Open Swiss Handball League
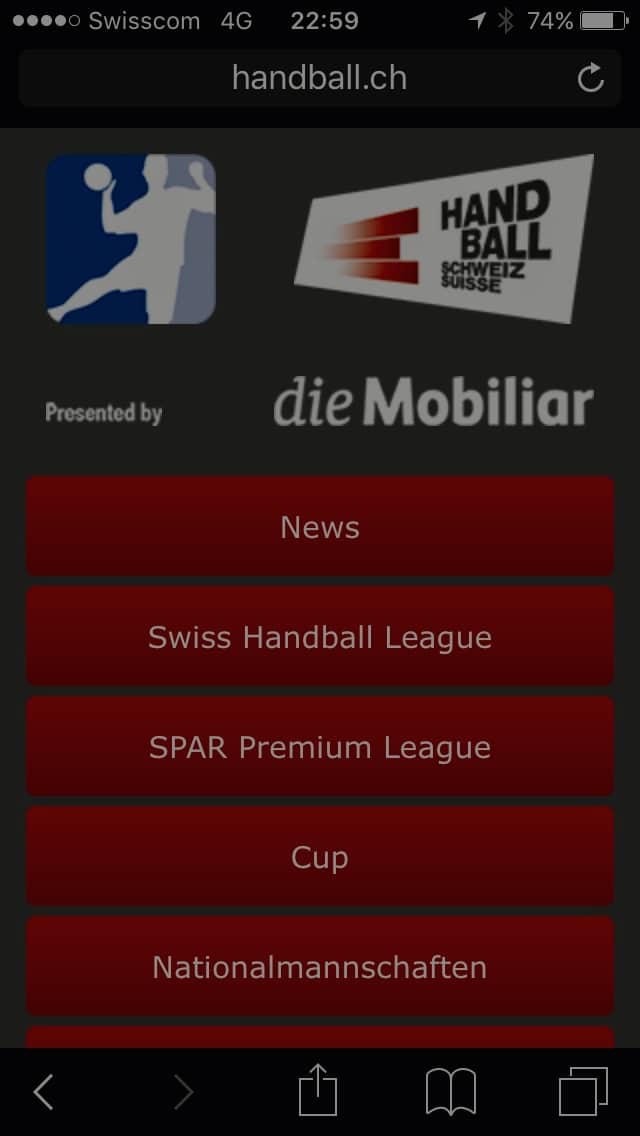Screen dimensions: 640x1136 (320, 637)
